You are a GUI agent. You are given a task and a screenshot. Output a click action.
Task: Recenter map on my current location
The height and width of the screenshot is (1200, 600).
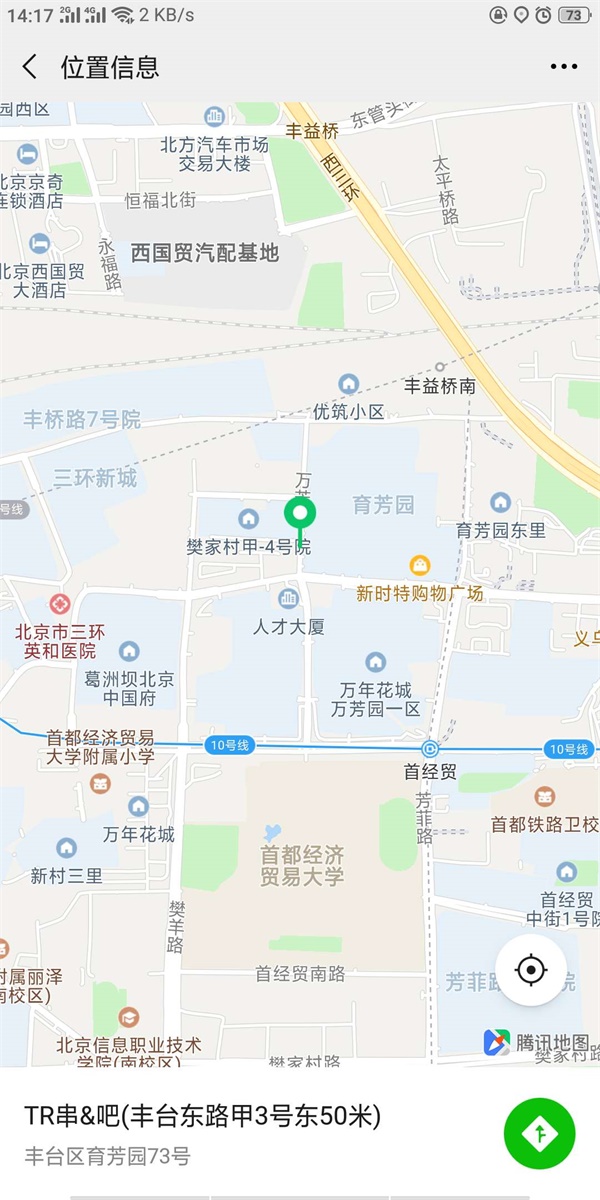point(531,969)
